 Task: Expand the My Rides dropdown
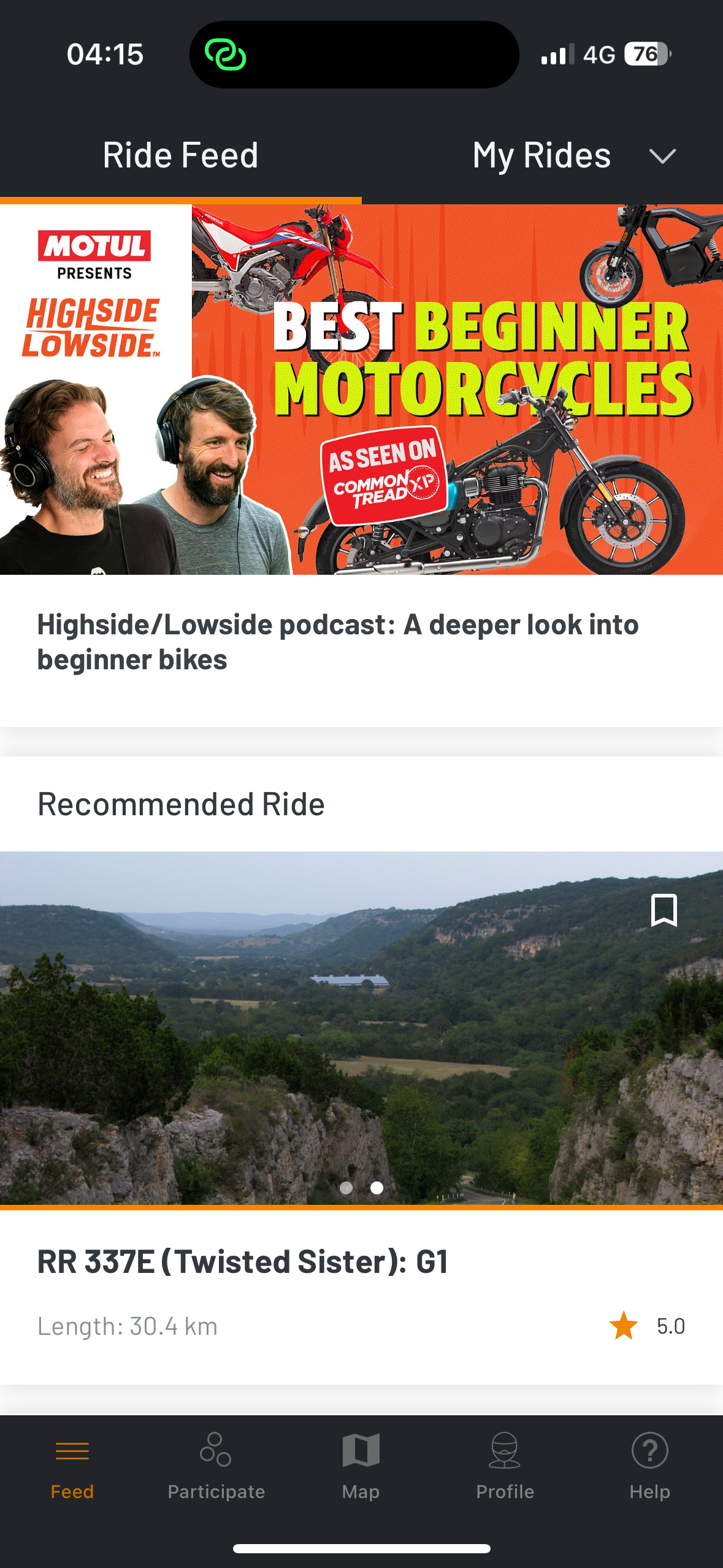pos(662,156)
